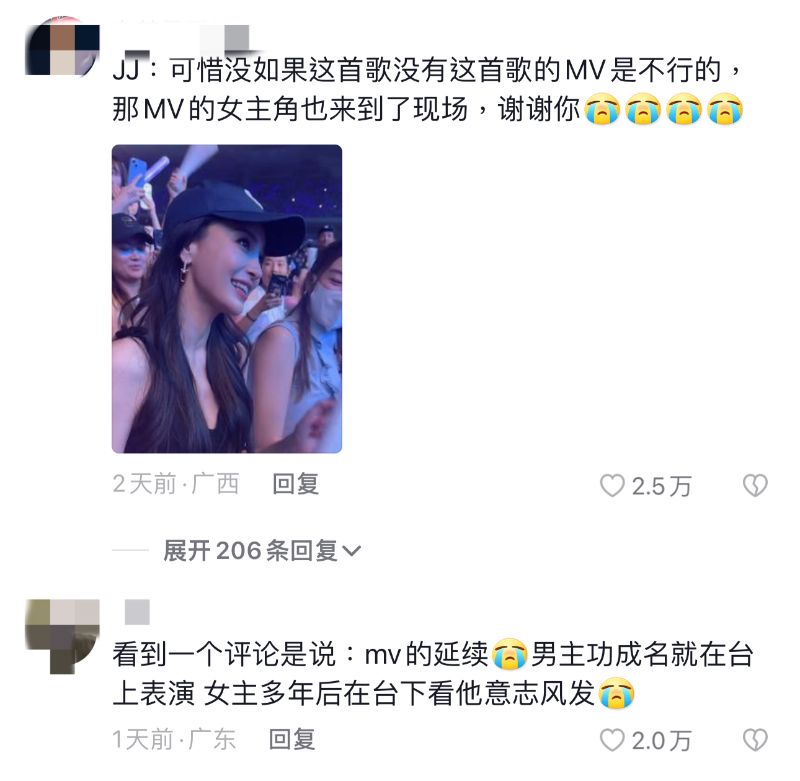Dislike the comment from 广西
The height and width of the screenshot is (781, 800).
(754, 486)
